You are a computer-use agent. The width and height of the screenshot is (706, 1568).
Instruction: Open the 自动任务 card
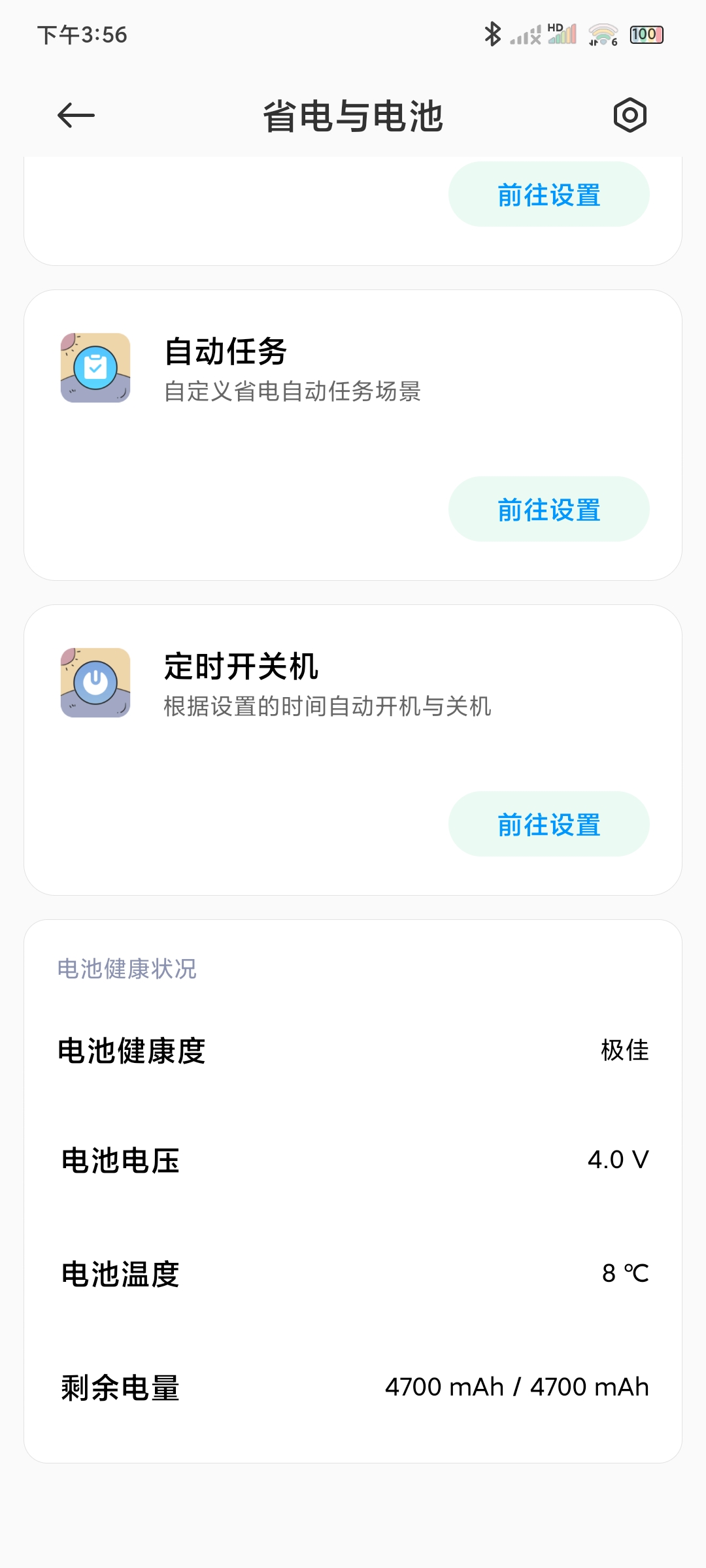pos(353,435)
